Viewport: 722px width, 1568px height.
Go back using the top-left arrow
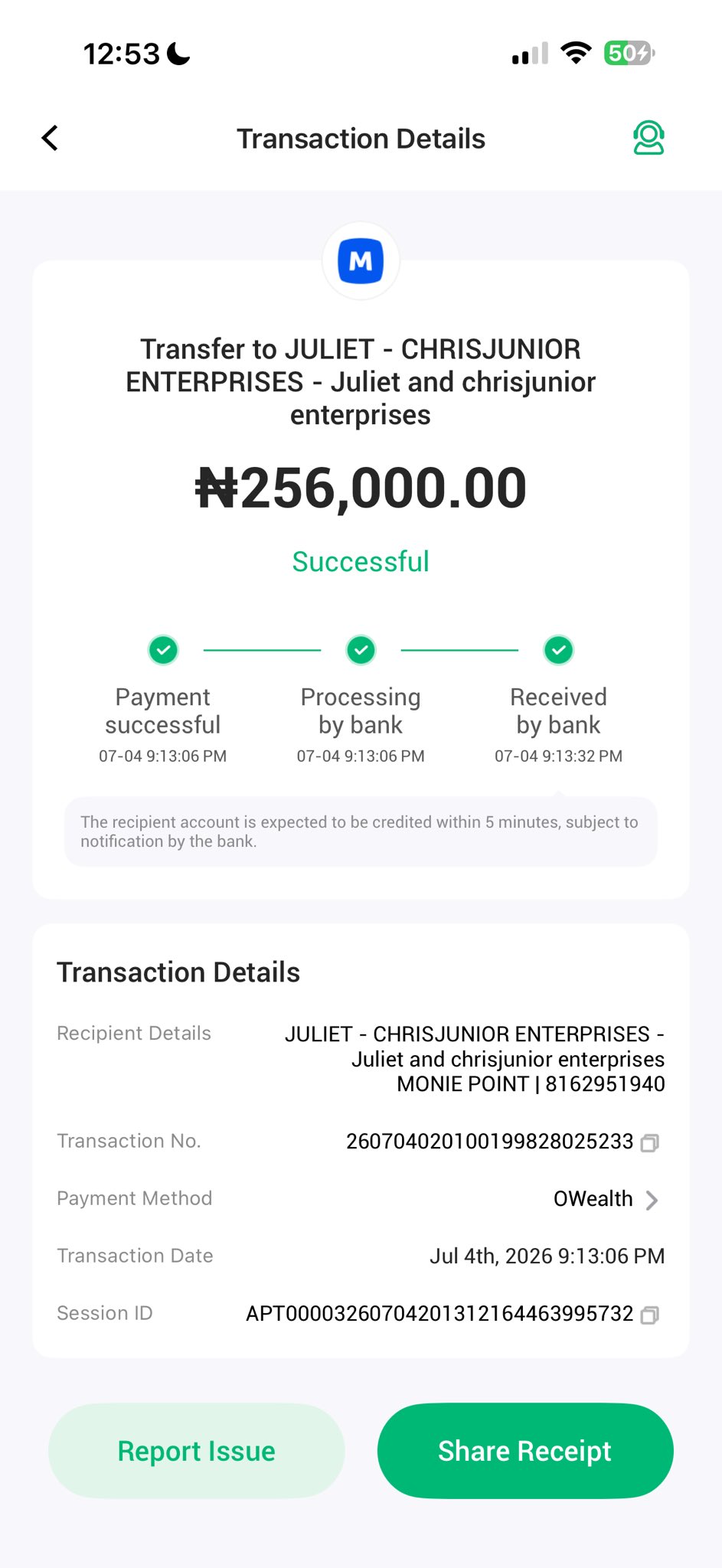coord(50,139)
